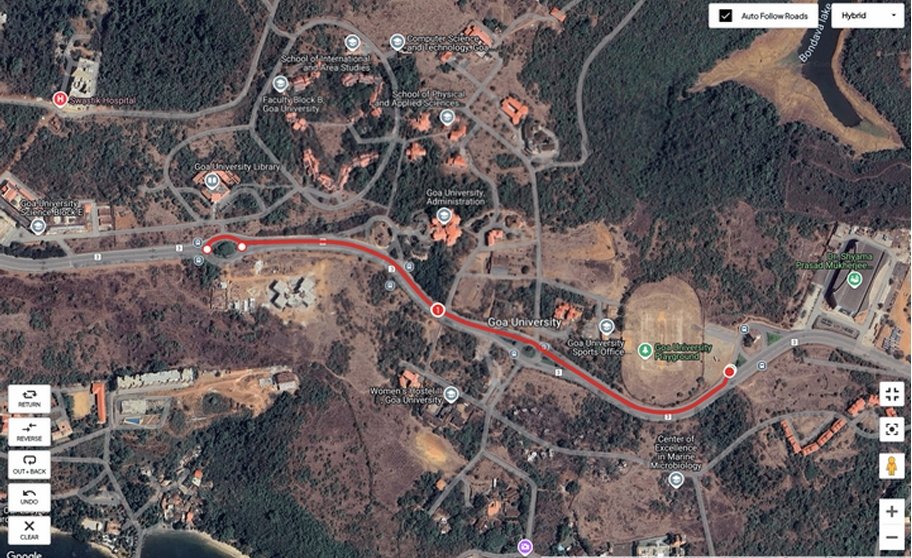Image resolution: width=912 pixels, height=558 pixels.
Task: Center the map on my location
Action: [x=892, y=429]
